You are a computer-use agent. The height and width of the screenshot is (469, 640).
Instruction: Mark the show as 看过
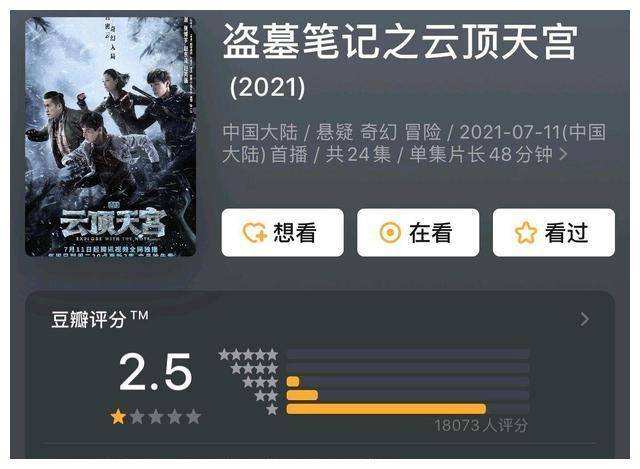(x=553, y=233)
